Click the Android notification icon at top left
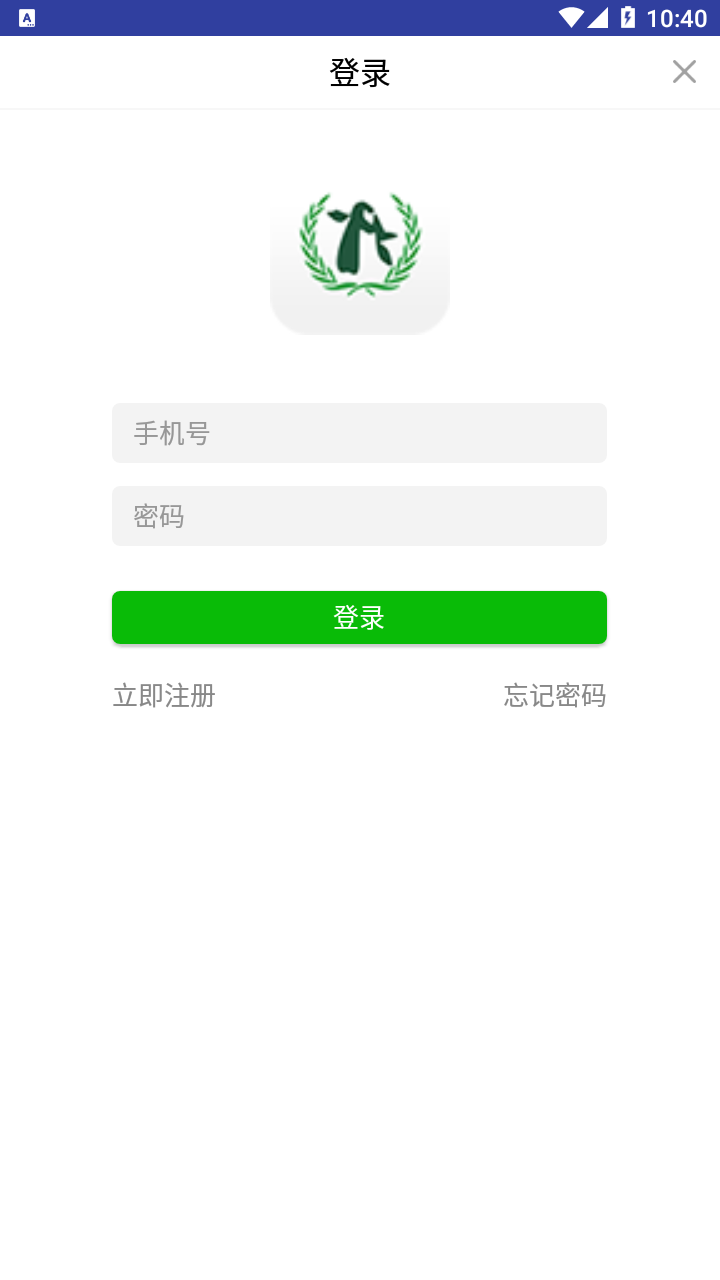 point(27,16)
